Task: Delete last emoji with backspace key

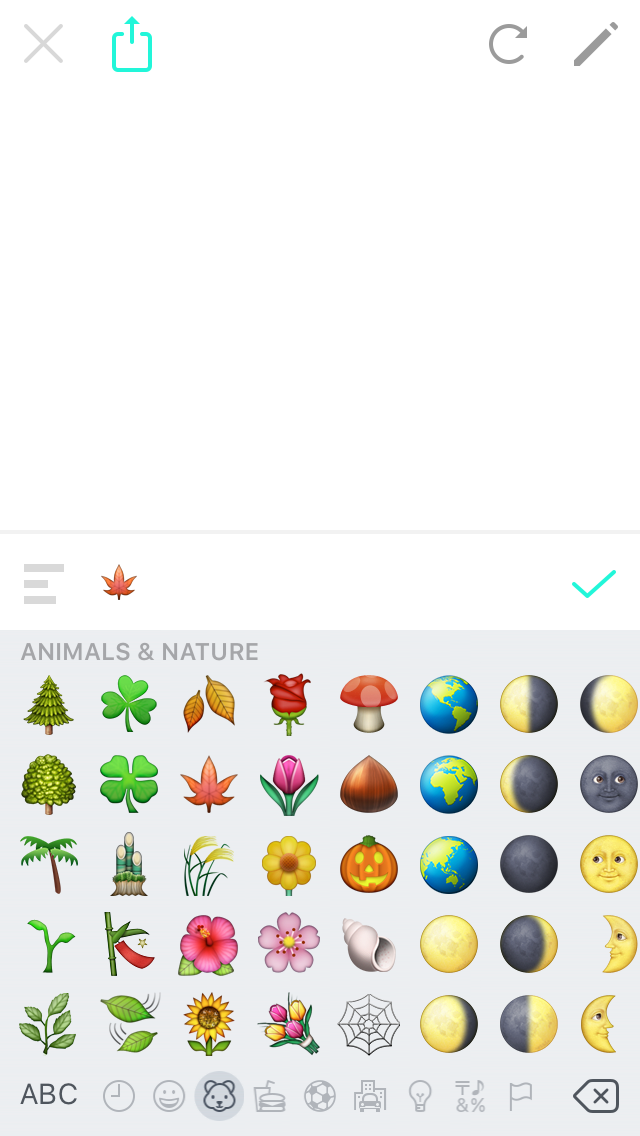Action: click(596, 1096)
